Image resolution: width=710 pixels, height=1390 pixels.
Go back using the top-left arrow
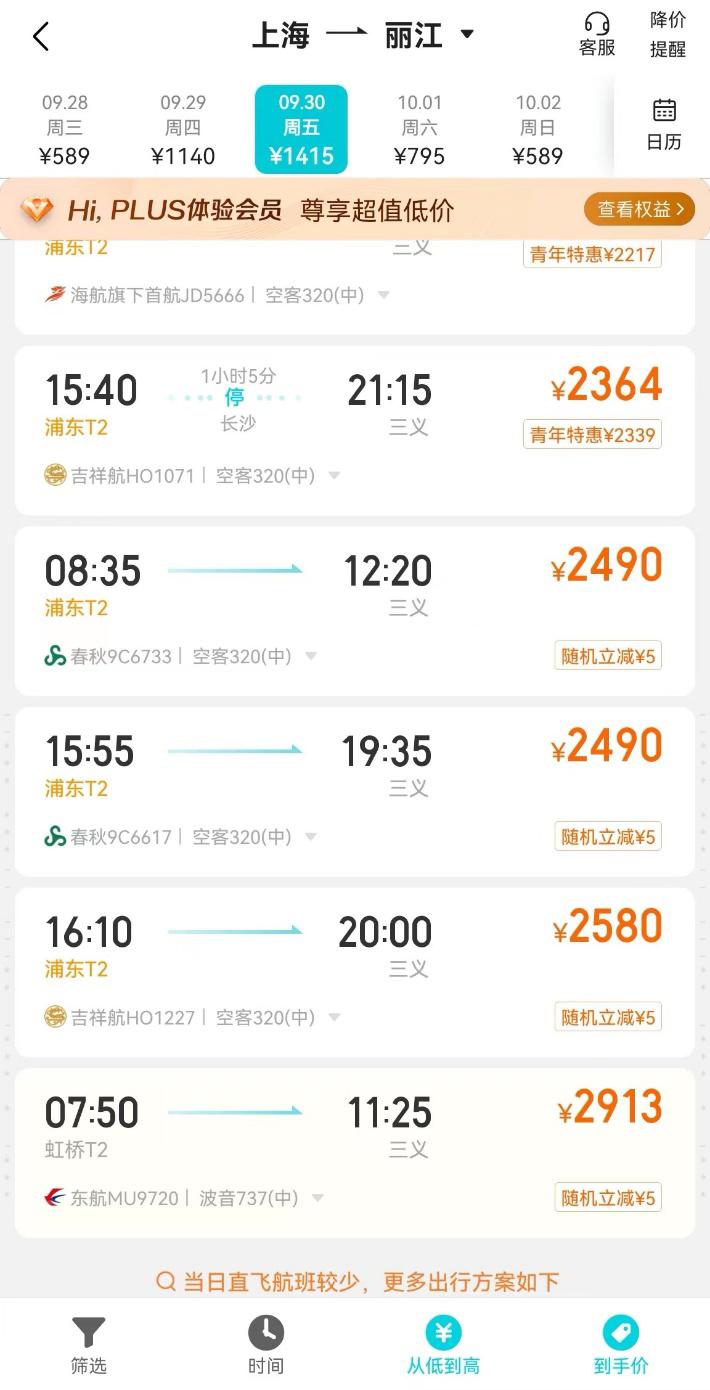[41, 37]
